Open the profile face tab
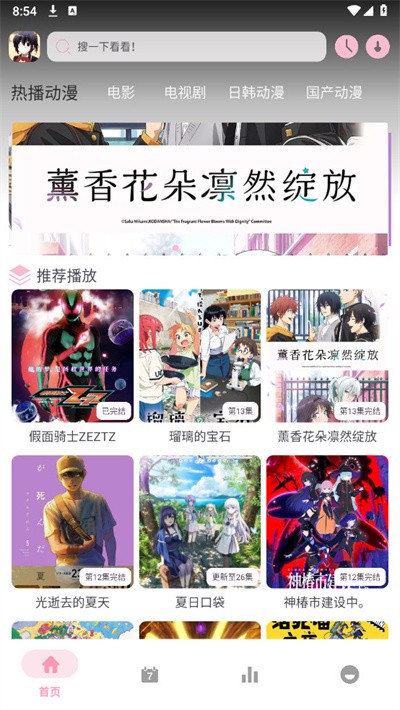Image resolution: width=400 pixels, height=710 pixels. pyautogui.click(x=350, y=675)
